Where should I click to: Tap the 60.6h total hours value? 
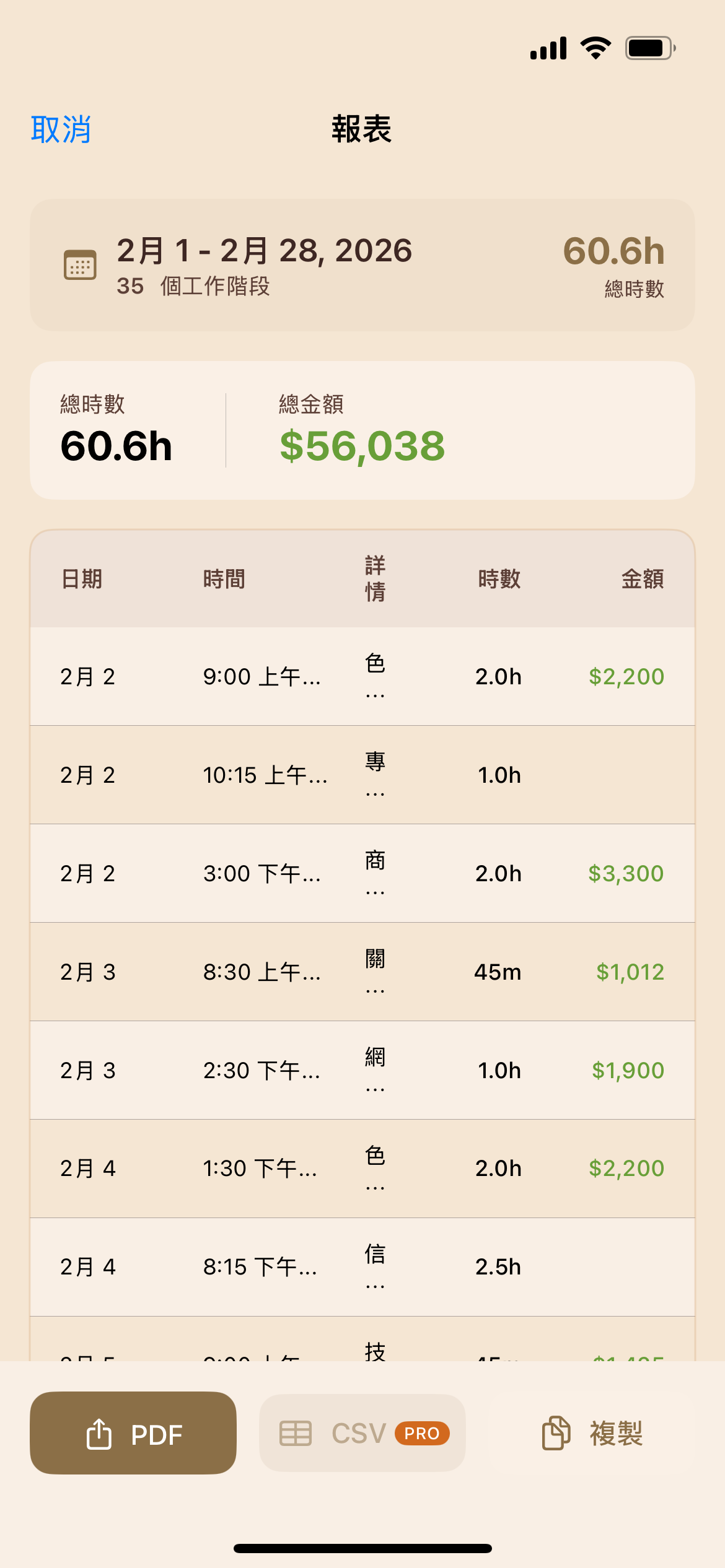pos(116,447)
